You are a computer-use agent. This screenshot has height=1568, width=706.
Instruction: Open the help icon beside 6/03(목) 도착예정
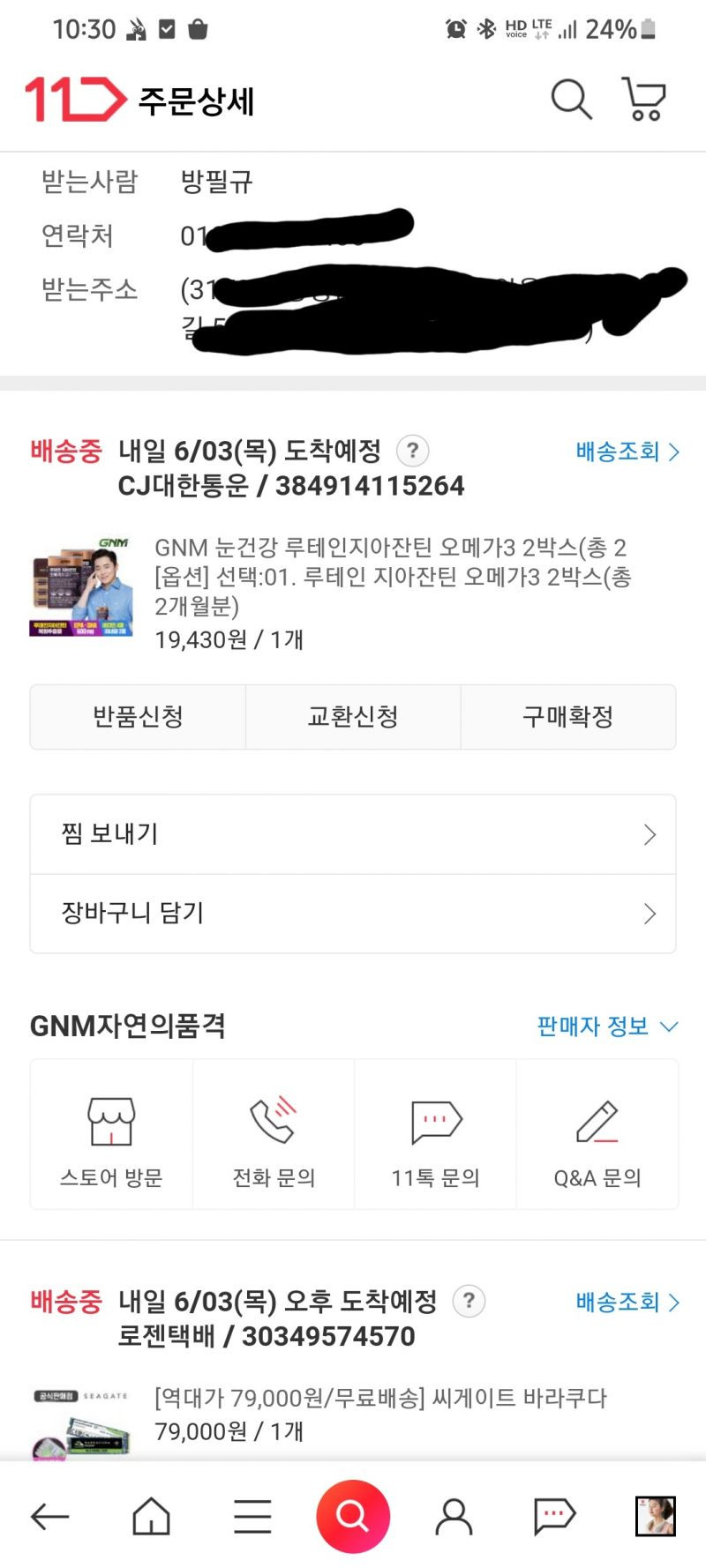(412, 451)
